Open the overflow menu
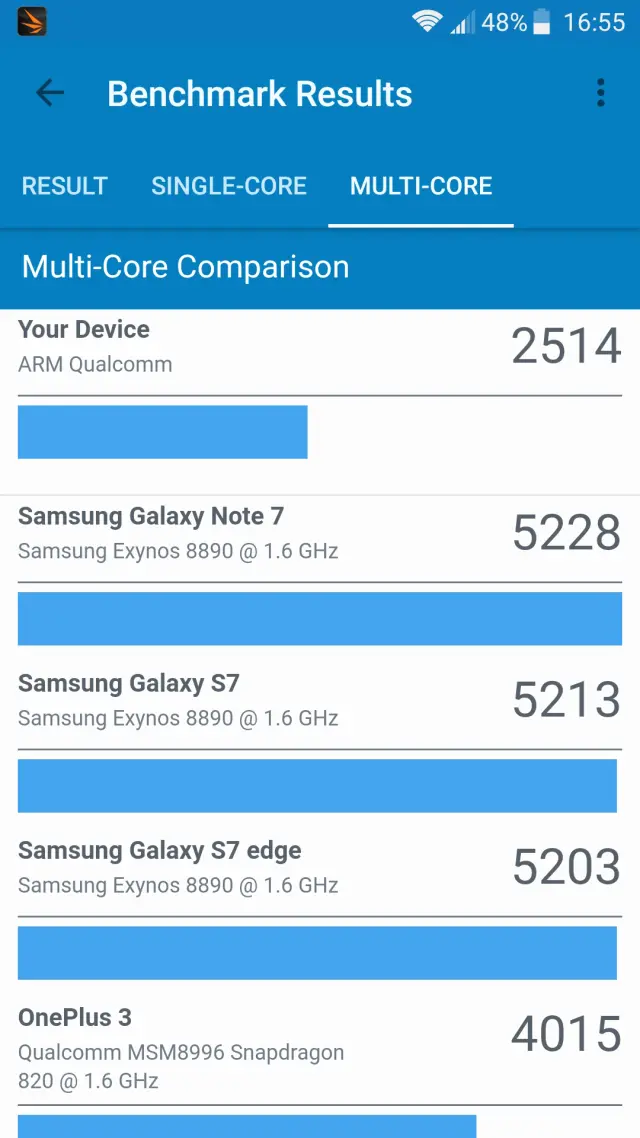640x1138 pixels. (x=600, y=94)
